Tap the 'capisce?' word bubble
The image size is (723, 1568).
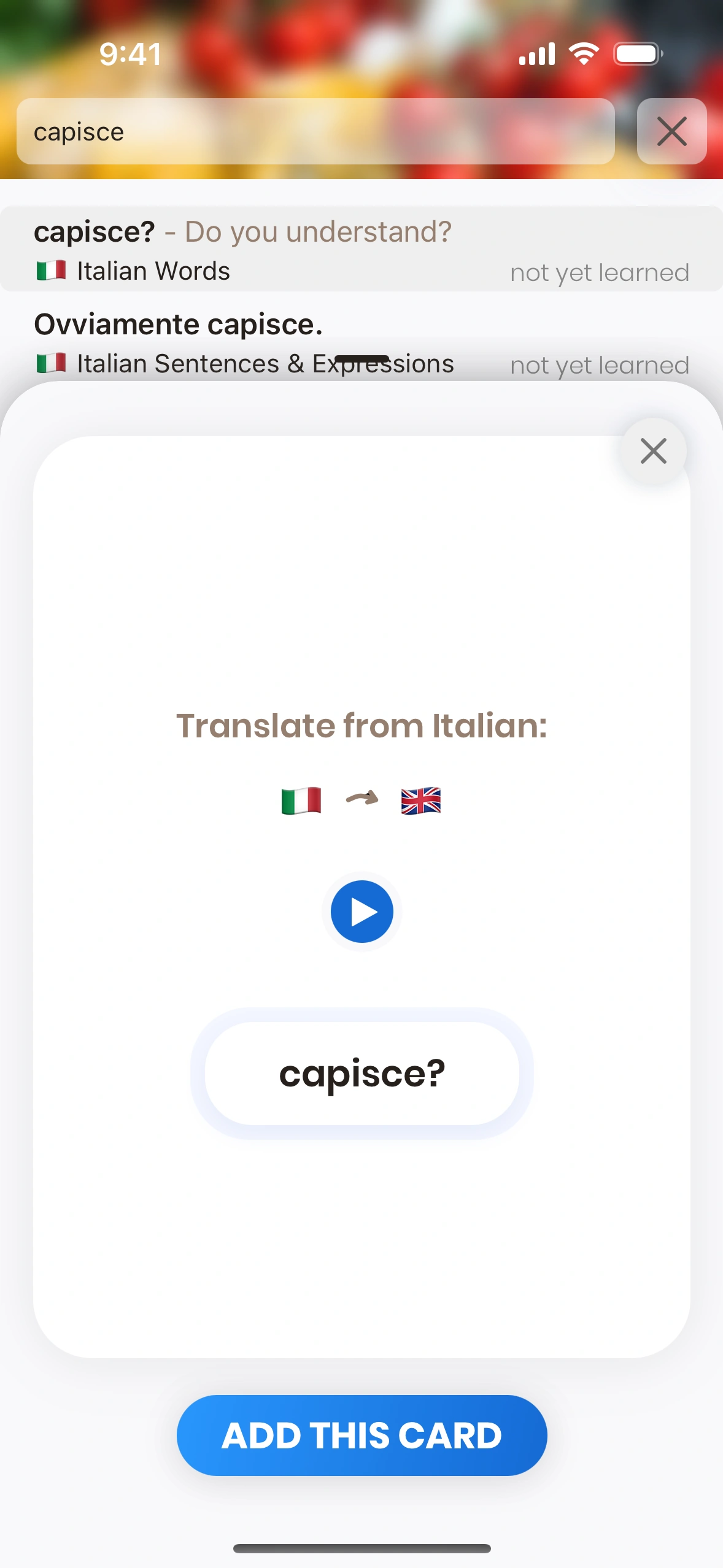(361, 1074)
